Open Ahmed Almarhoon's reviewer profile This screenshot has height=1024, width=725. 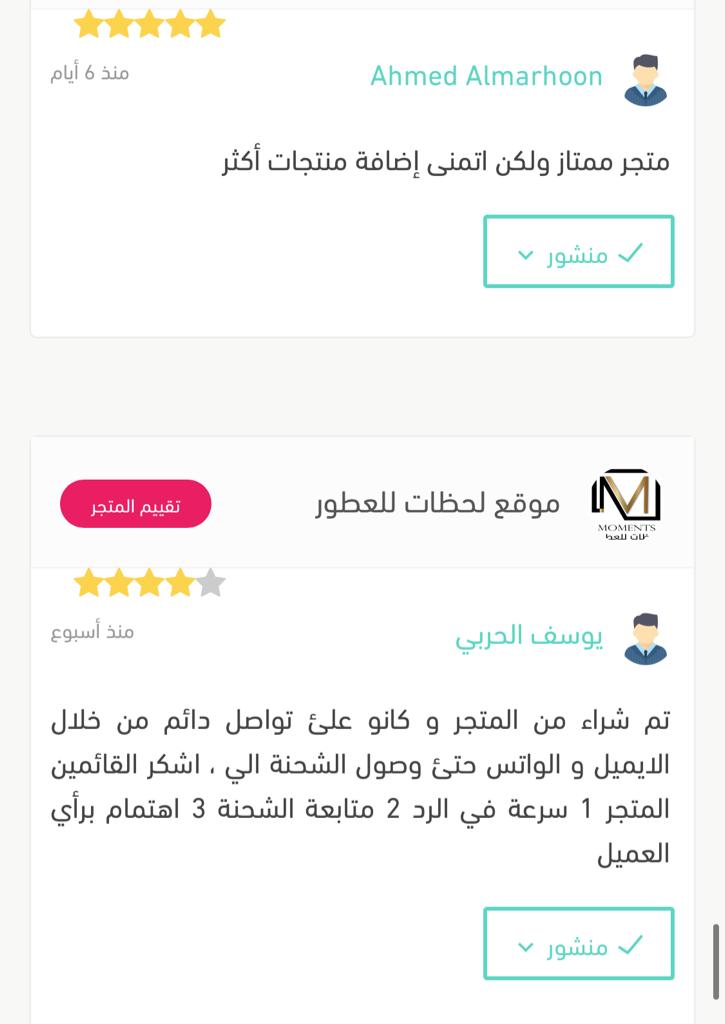coord(486,76)
